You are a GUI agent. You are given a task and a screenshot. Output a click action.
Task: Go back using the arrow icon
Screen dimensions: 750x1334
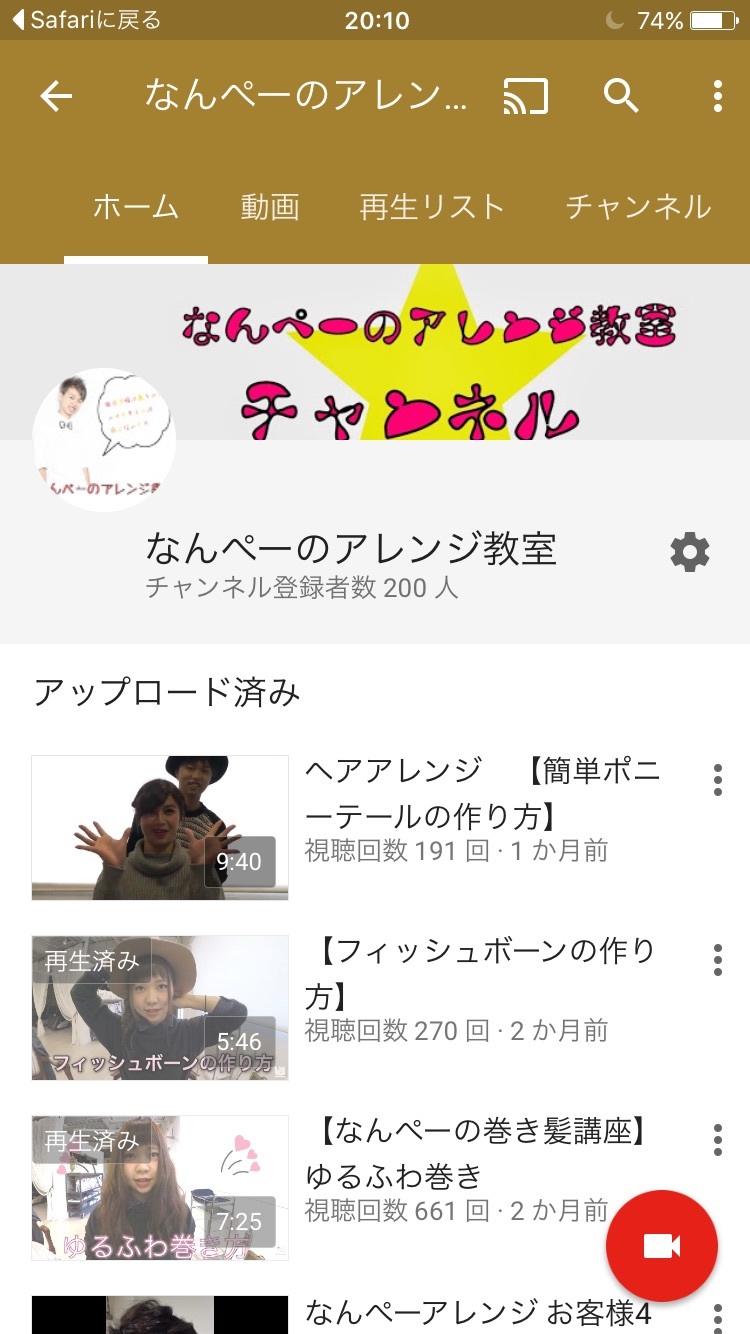pyautogui.click(x=56, y=96)
